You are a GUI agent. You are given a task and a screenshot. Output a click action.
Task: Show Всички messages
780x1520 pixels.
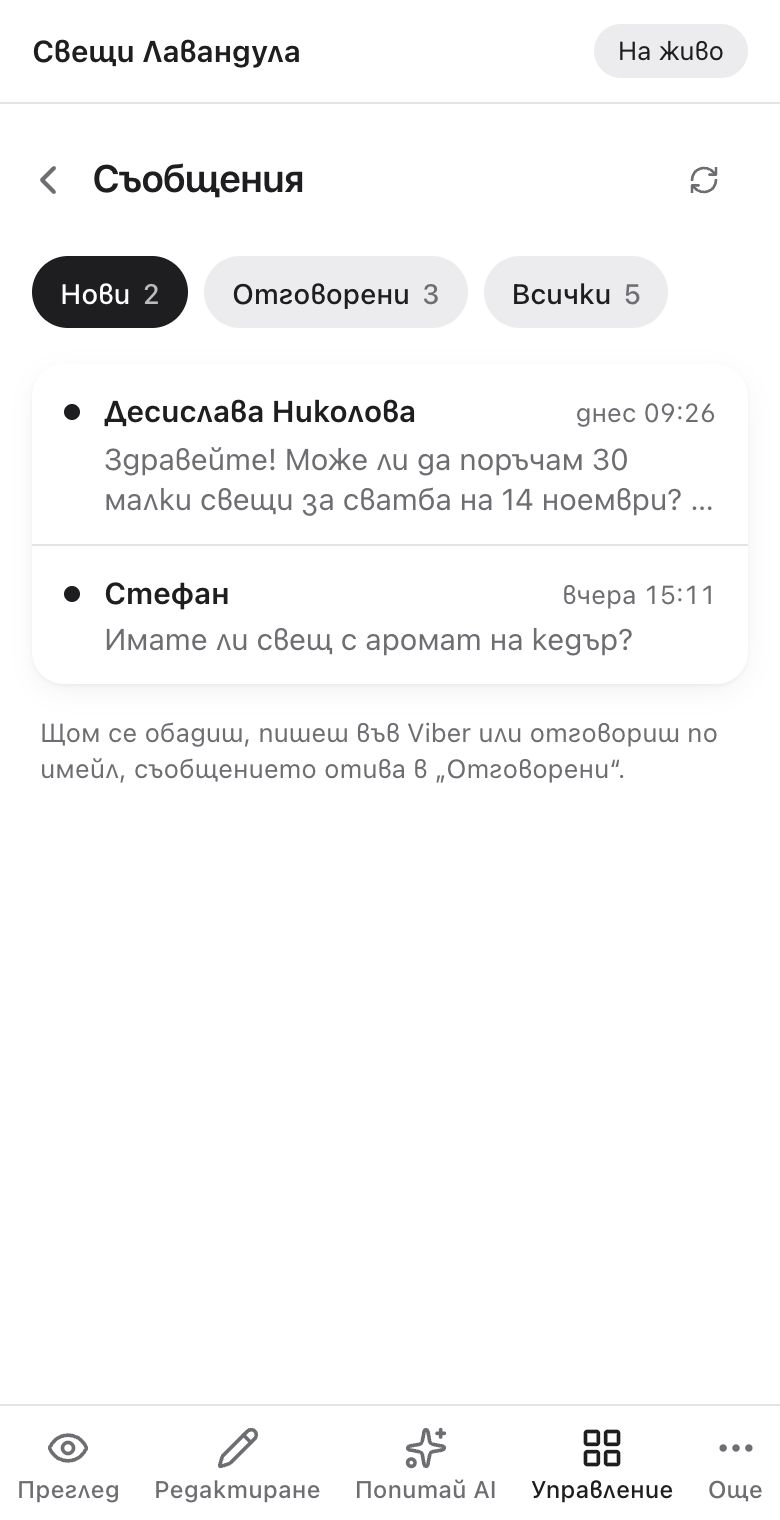[x=576, y=292]
